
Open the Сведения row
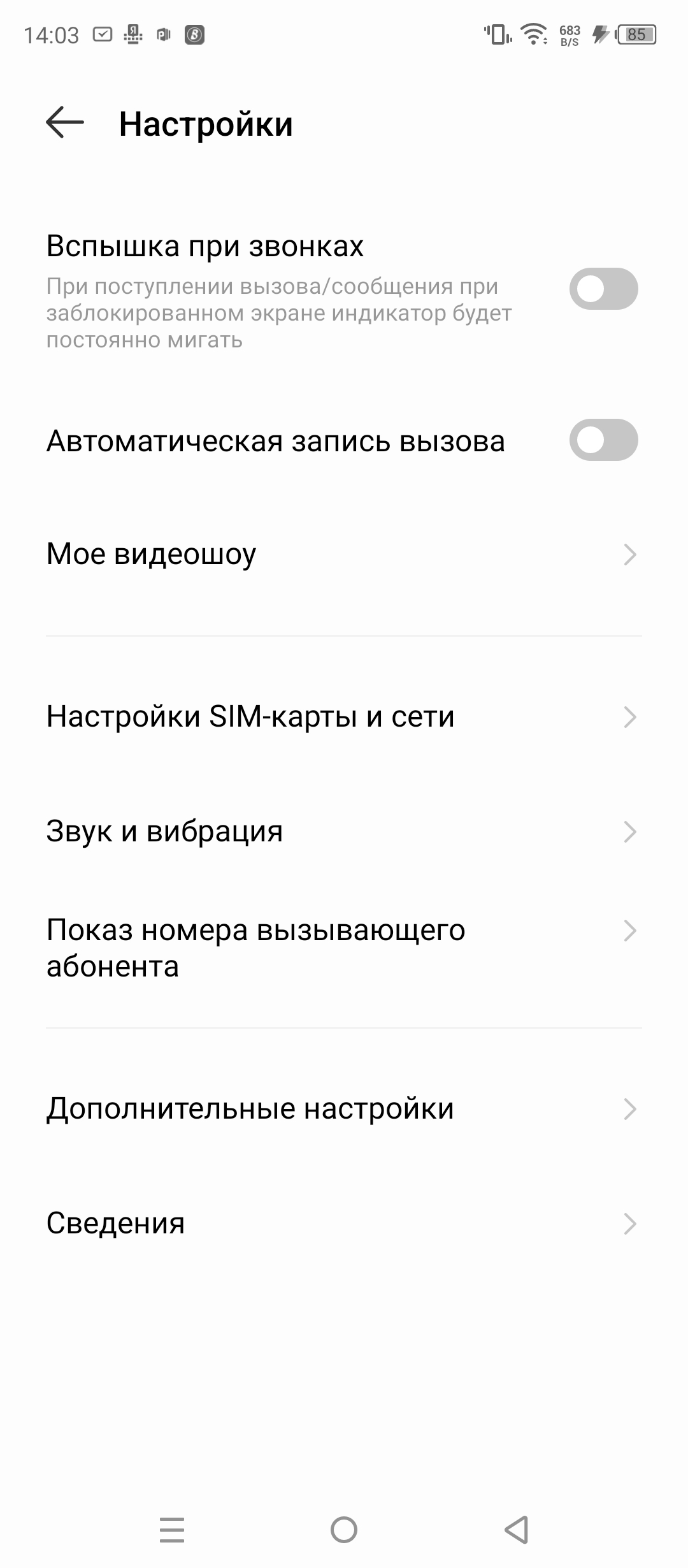(344, 1223)
